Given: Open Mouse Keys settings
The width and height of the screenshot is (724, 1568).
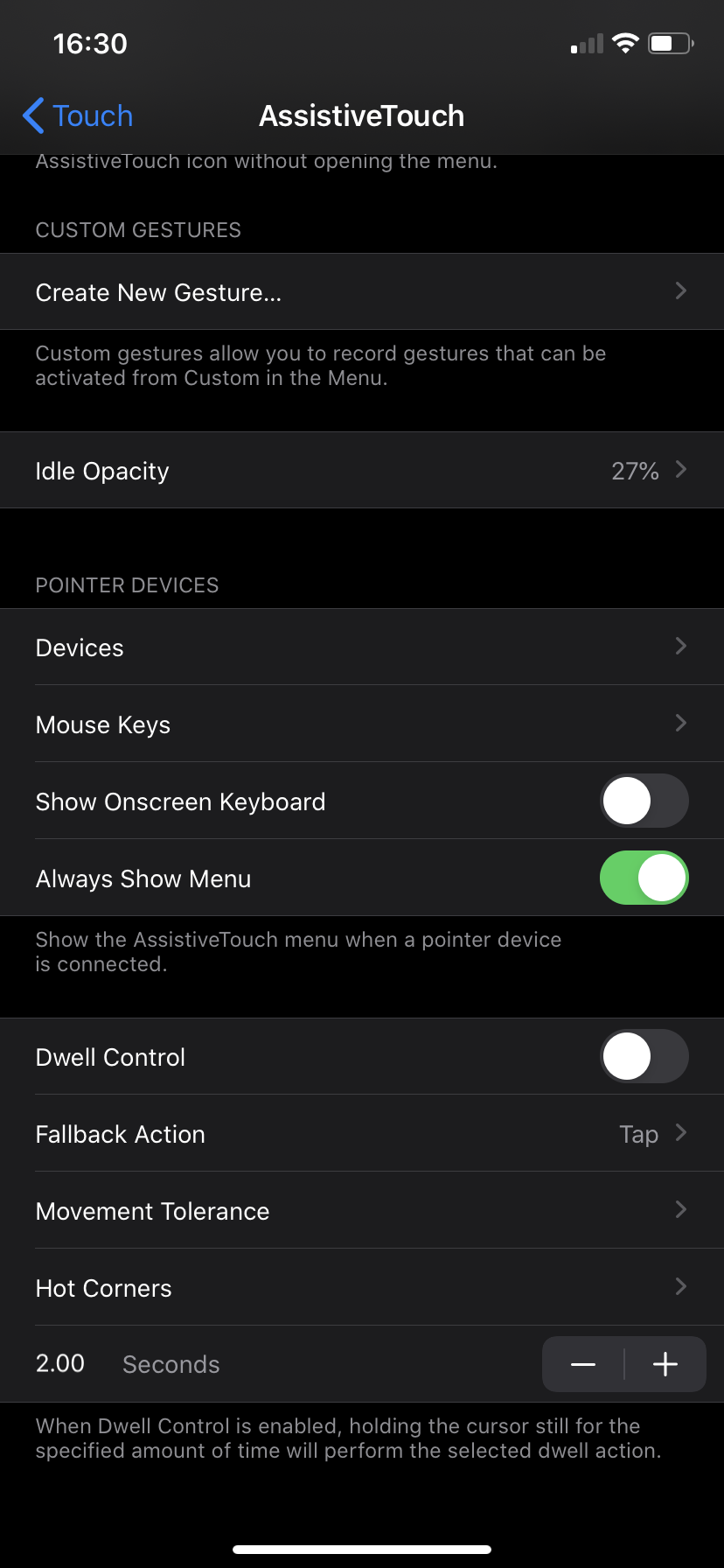Looking at the screenshot, I should (x=361, y=724).
